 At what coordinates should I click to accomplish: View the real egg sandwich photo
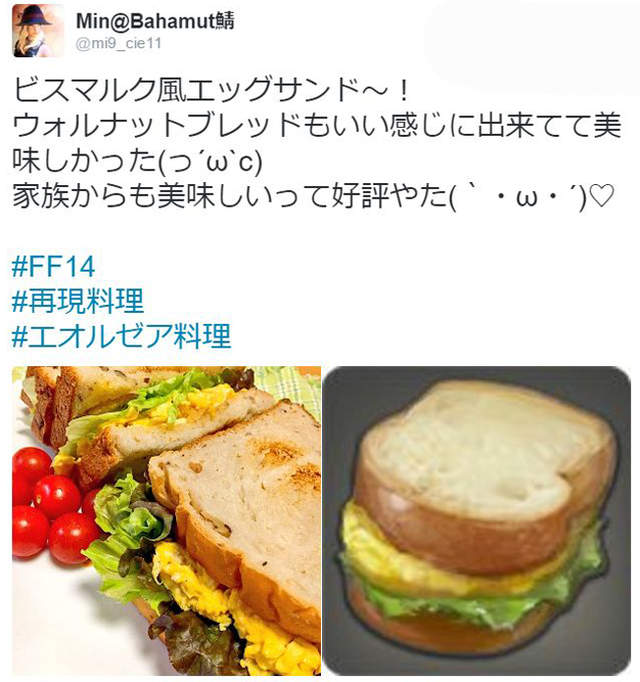166,520
